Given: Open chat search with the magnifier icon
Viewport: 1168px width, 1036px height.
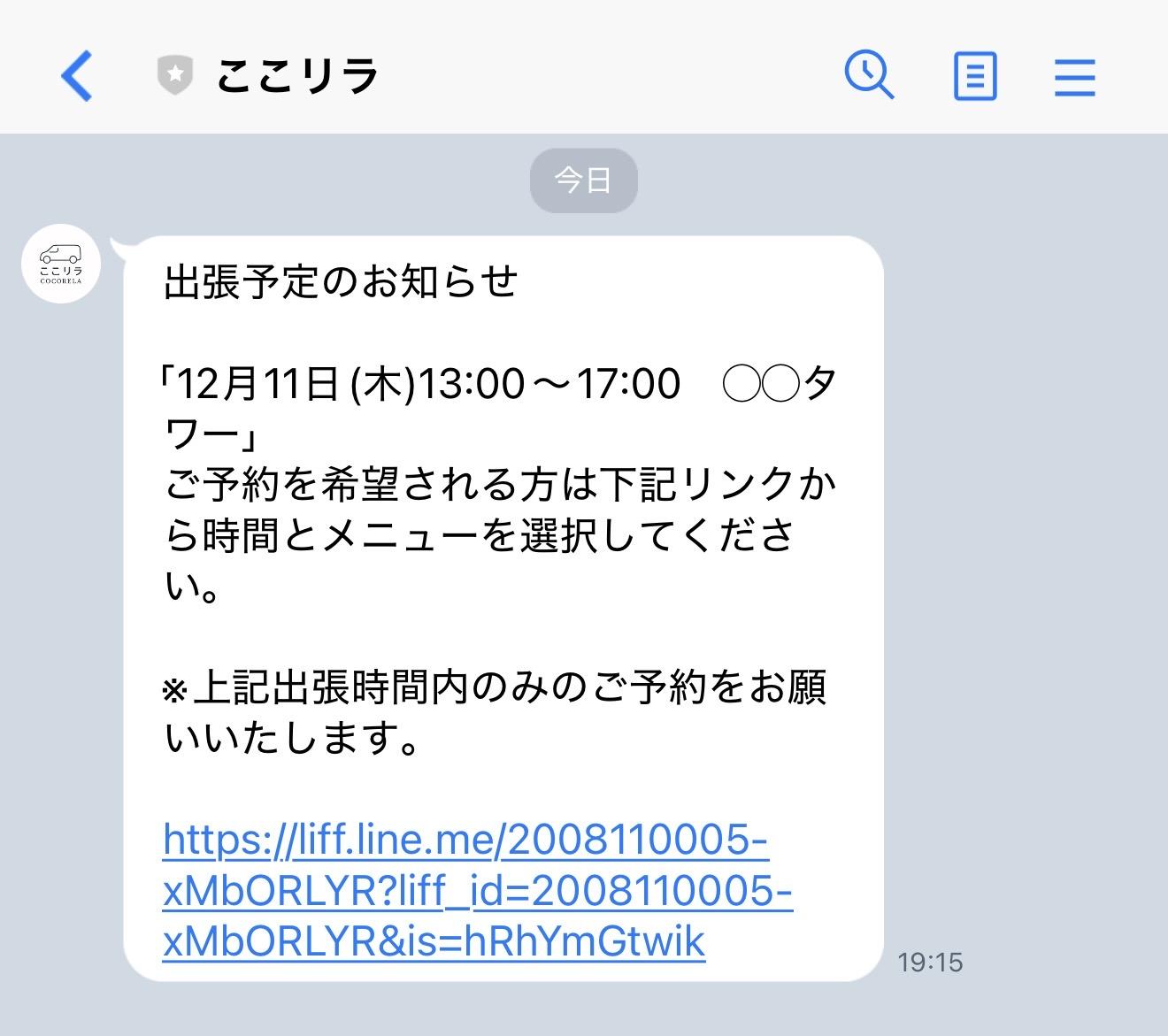Looking at the screenshot, I should point(869,75).
